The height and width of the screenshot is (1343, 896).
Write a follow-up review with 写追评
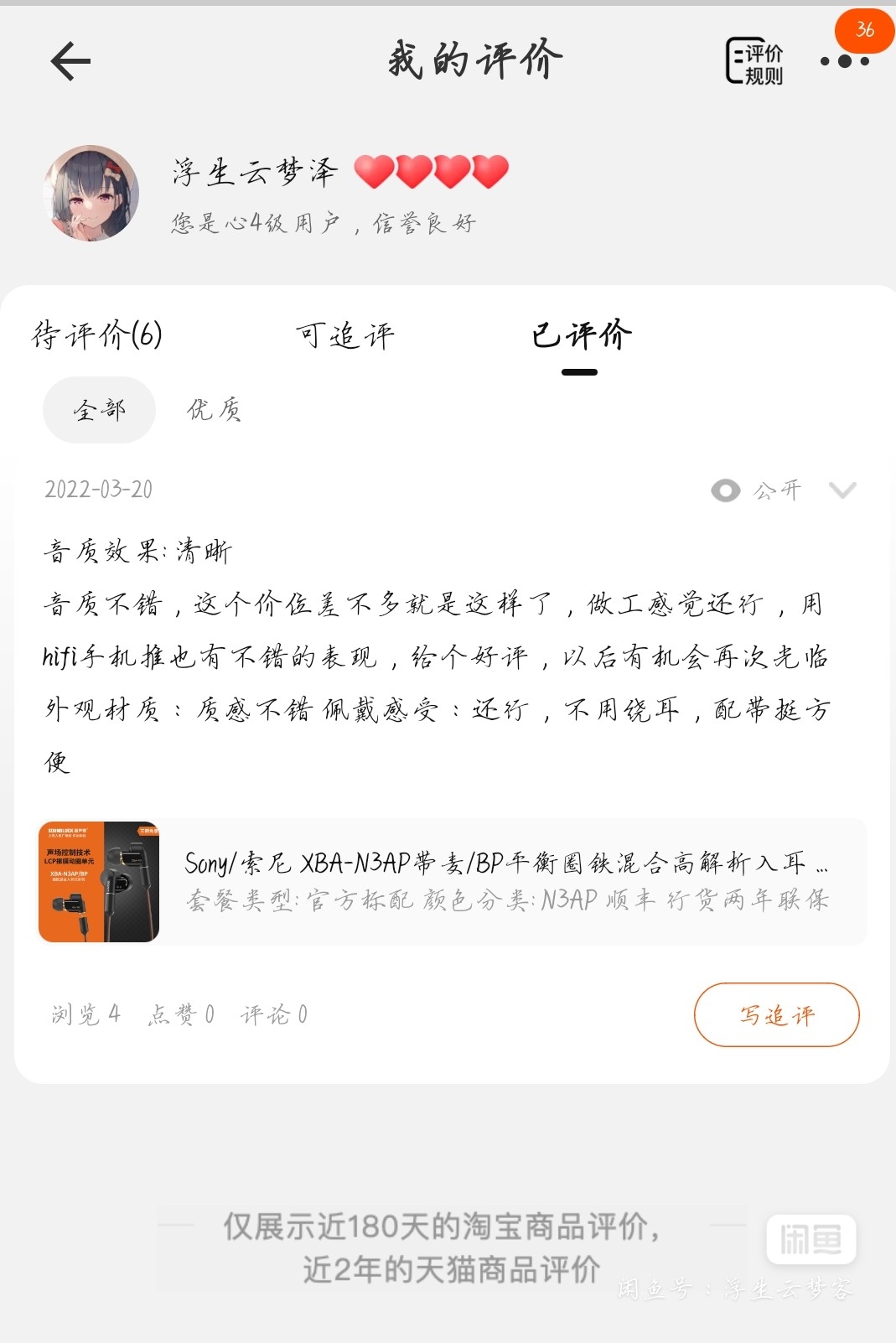pos(776,1015)
